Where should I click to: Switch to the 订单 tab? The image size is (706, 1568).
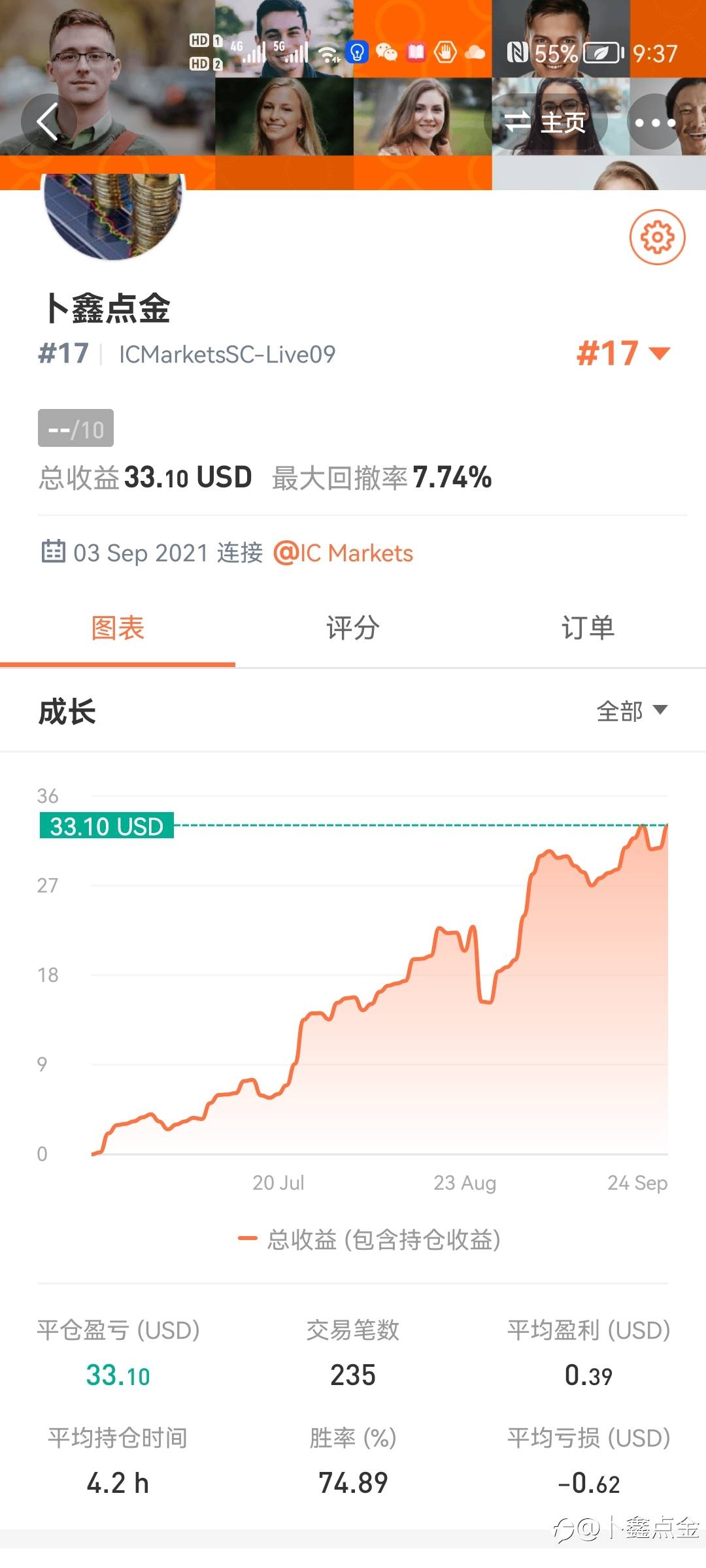pos(588,628)
